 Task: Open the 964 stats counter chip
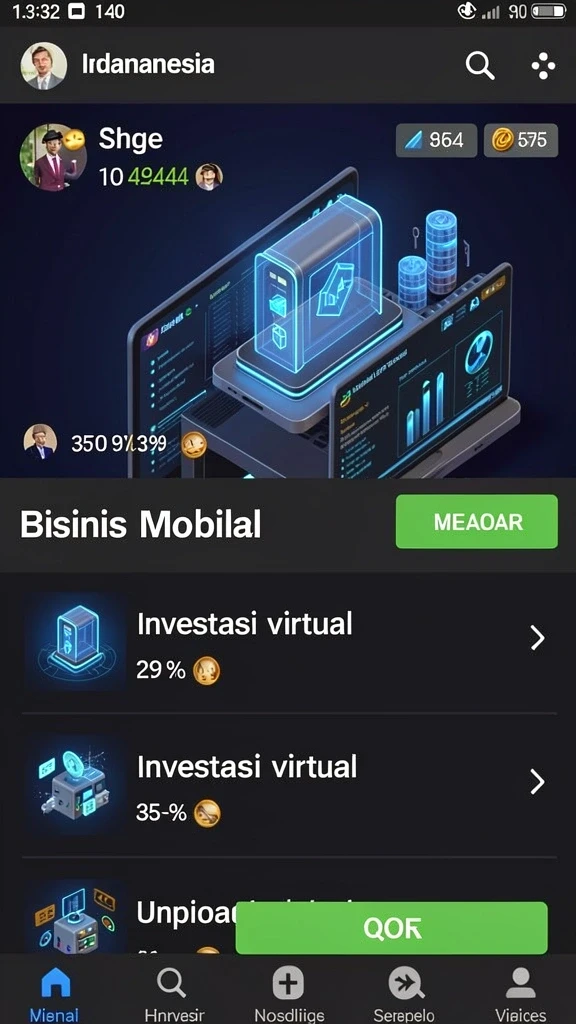click(434, 140)
